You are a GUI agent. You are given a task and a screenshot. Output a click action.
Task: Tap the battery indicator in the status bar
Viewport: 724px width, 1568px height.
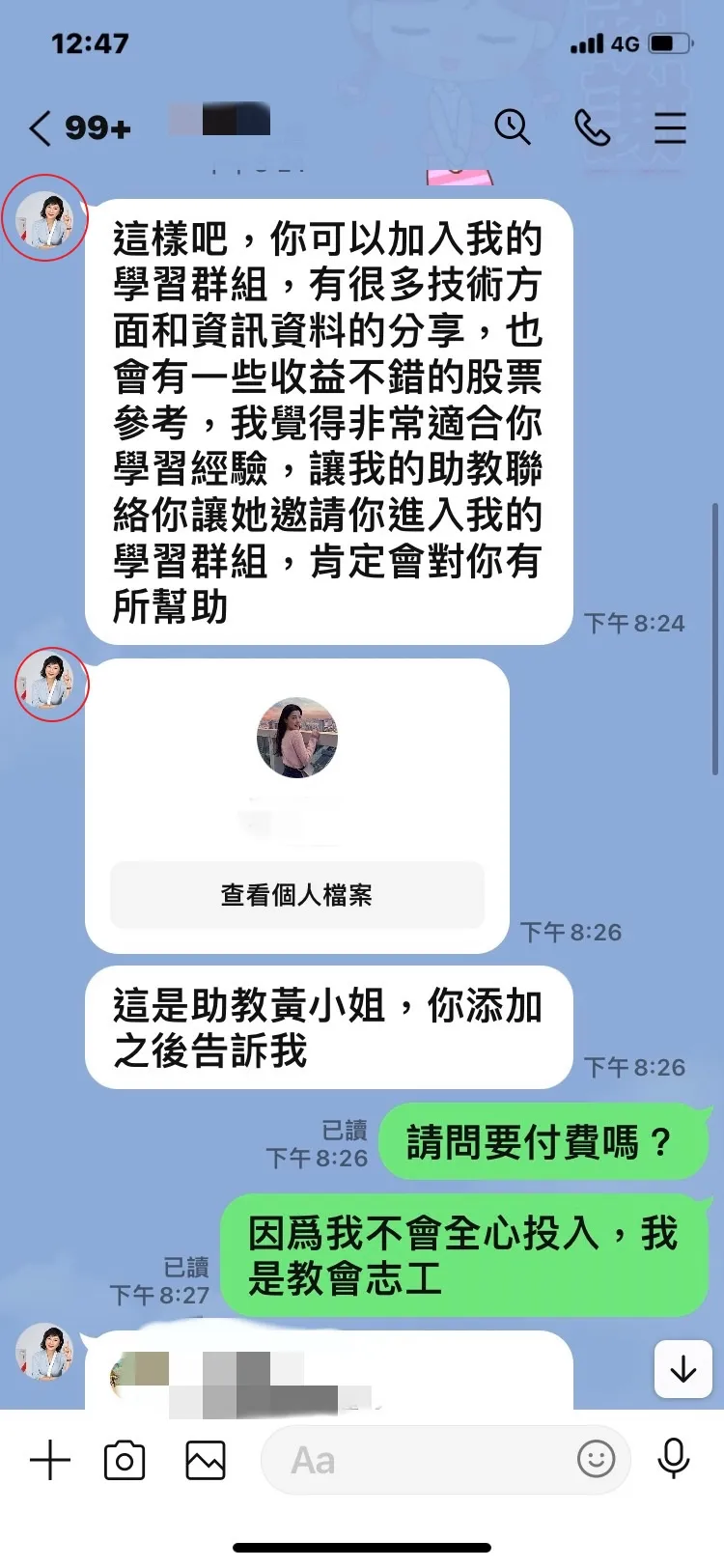point(668,42)
